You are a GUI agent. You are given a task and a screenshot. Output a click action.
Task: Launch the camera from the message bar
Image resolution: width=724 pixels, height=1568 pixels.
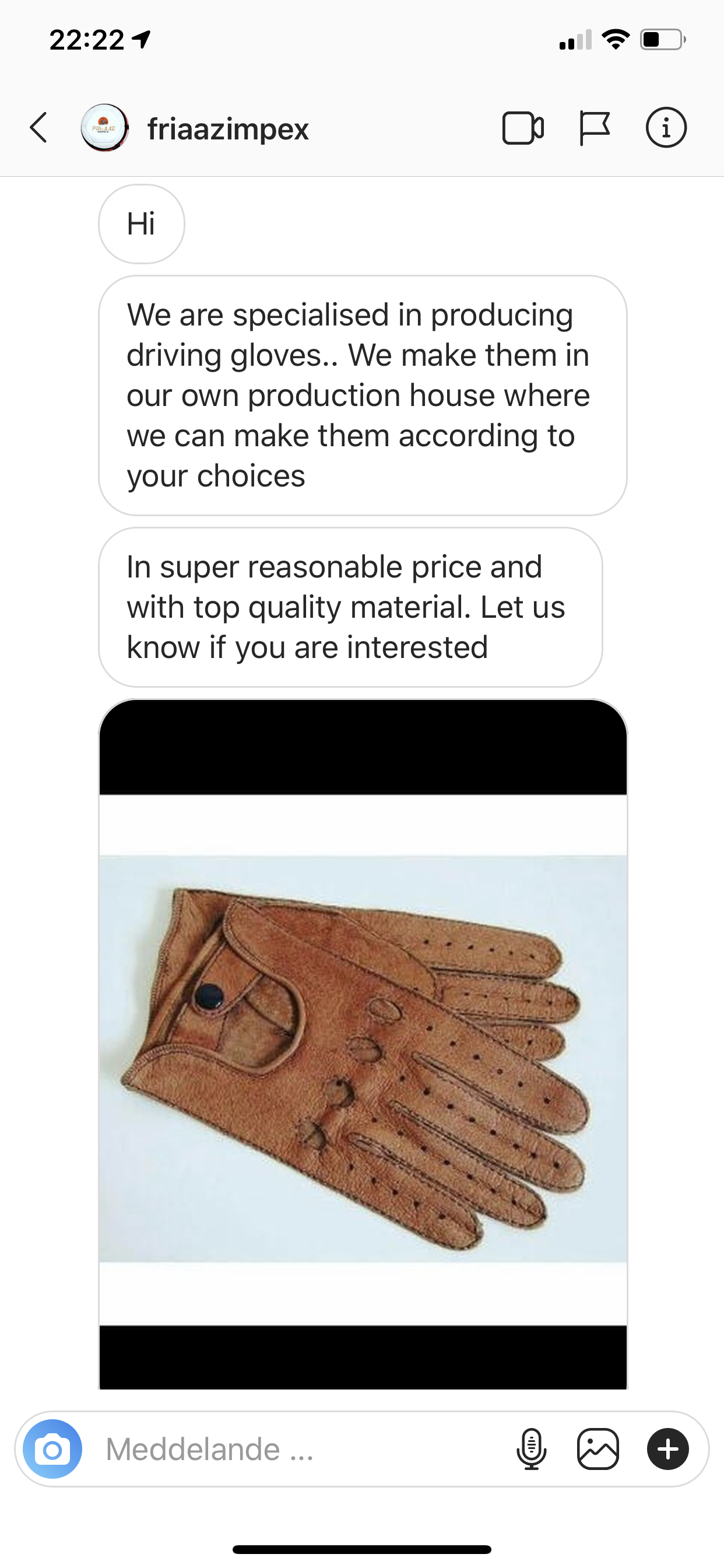[x=52, y=1450]
